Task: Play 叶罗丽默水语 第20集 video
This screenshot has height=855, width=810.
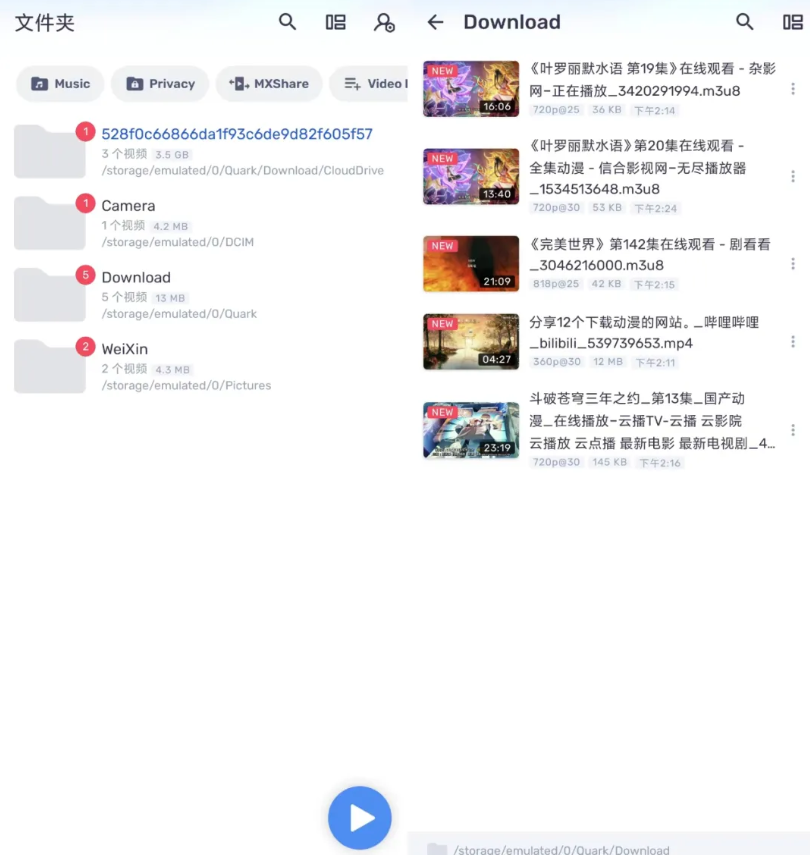Action: 471,177
